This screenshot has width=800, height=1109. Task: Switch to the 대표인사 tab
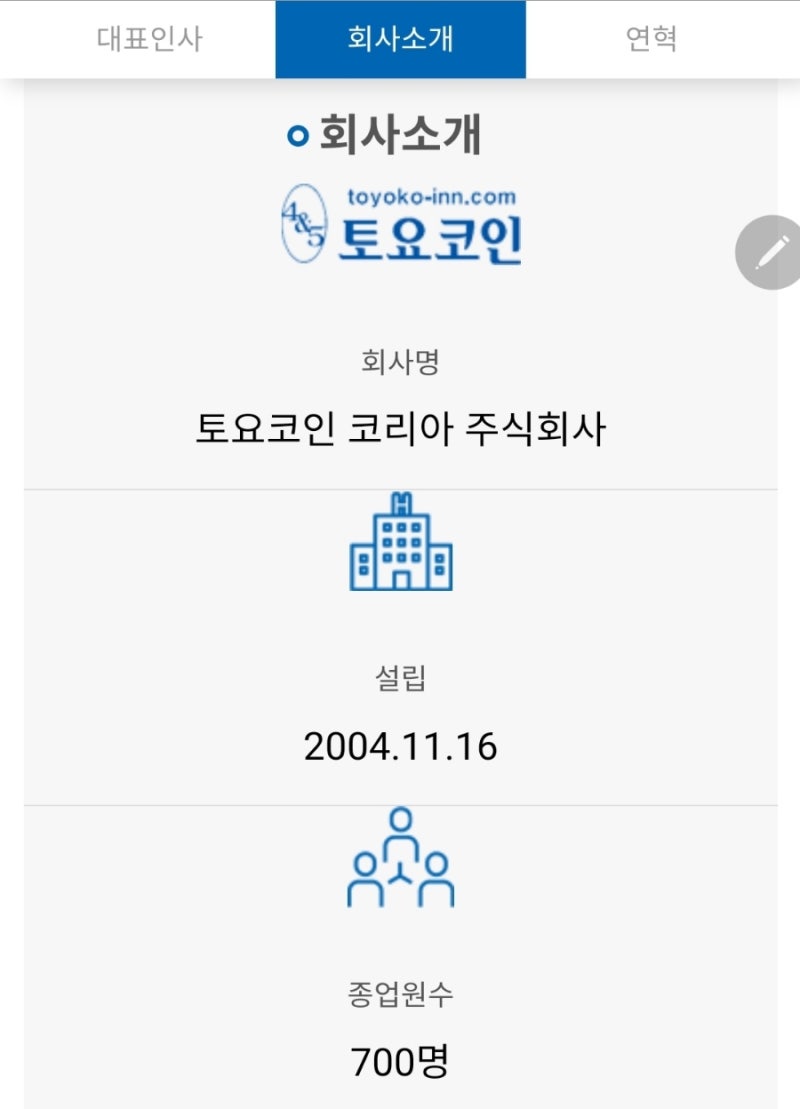click(150, 38)
